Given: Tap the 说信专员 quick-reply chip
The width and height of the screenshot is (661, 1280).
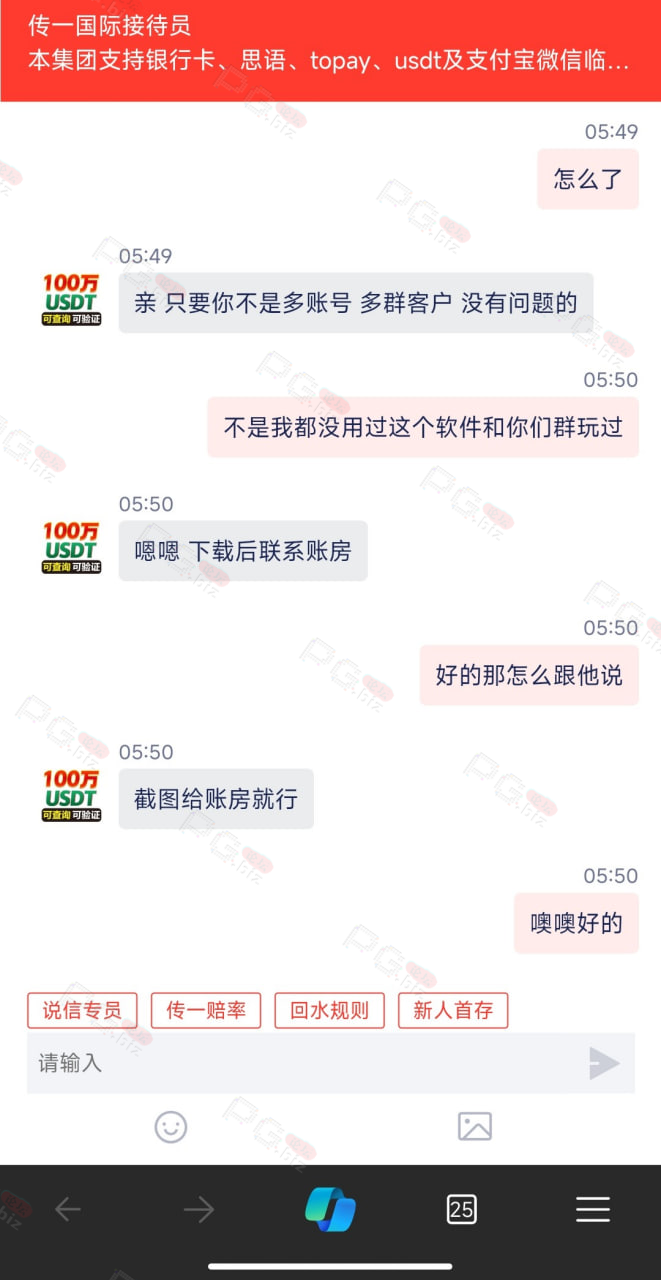Looking at the screenshot, I should tap(82, 1010).
